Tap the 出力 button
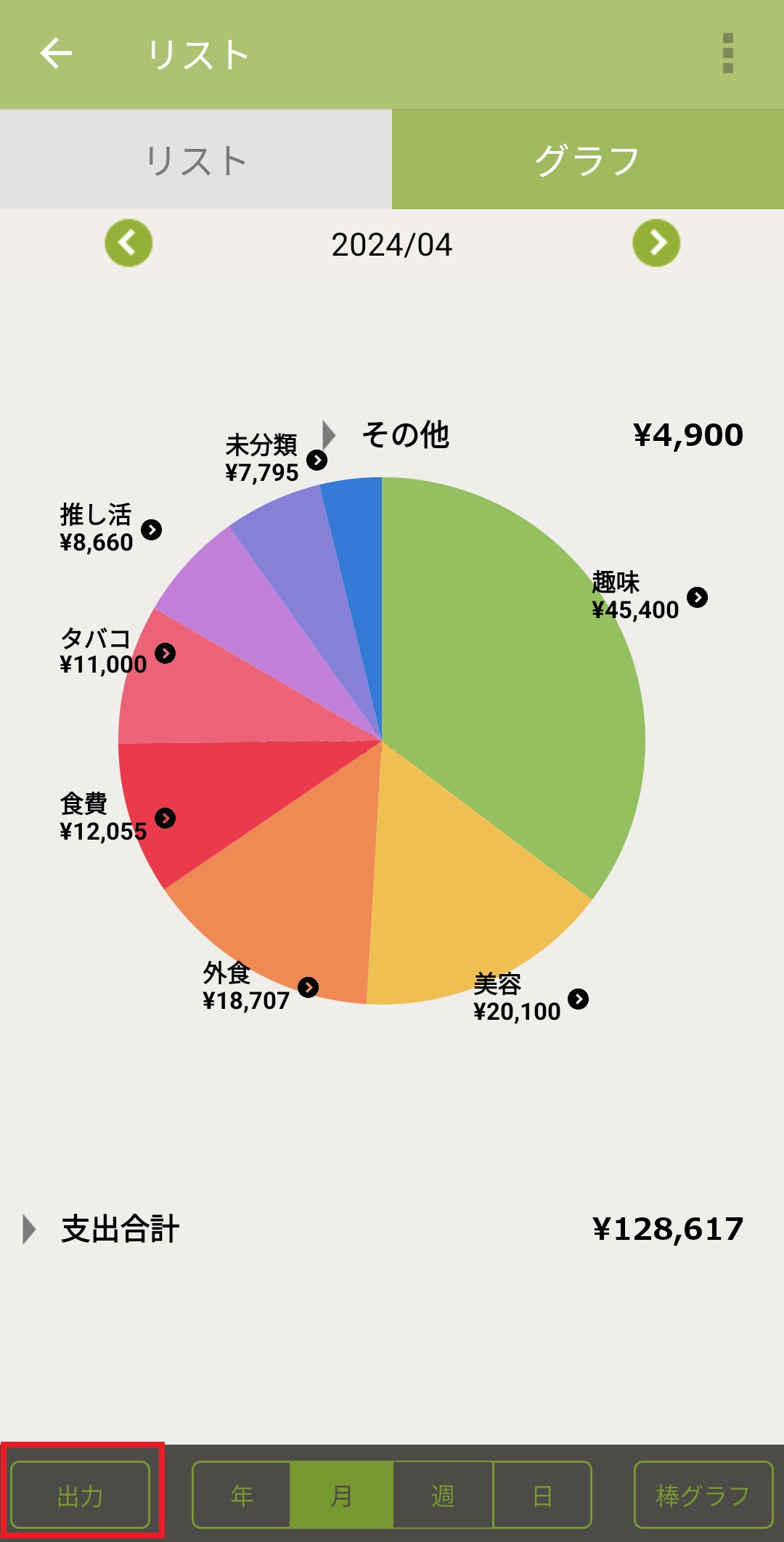Viewport: 784px width, 1542px height. click(81, 1495)
